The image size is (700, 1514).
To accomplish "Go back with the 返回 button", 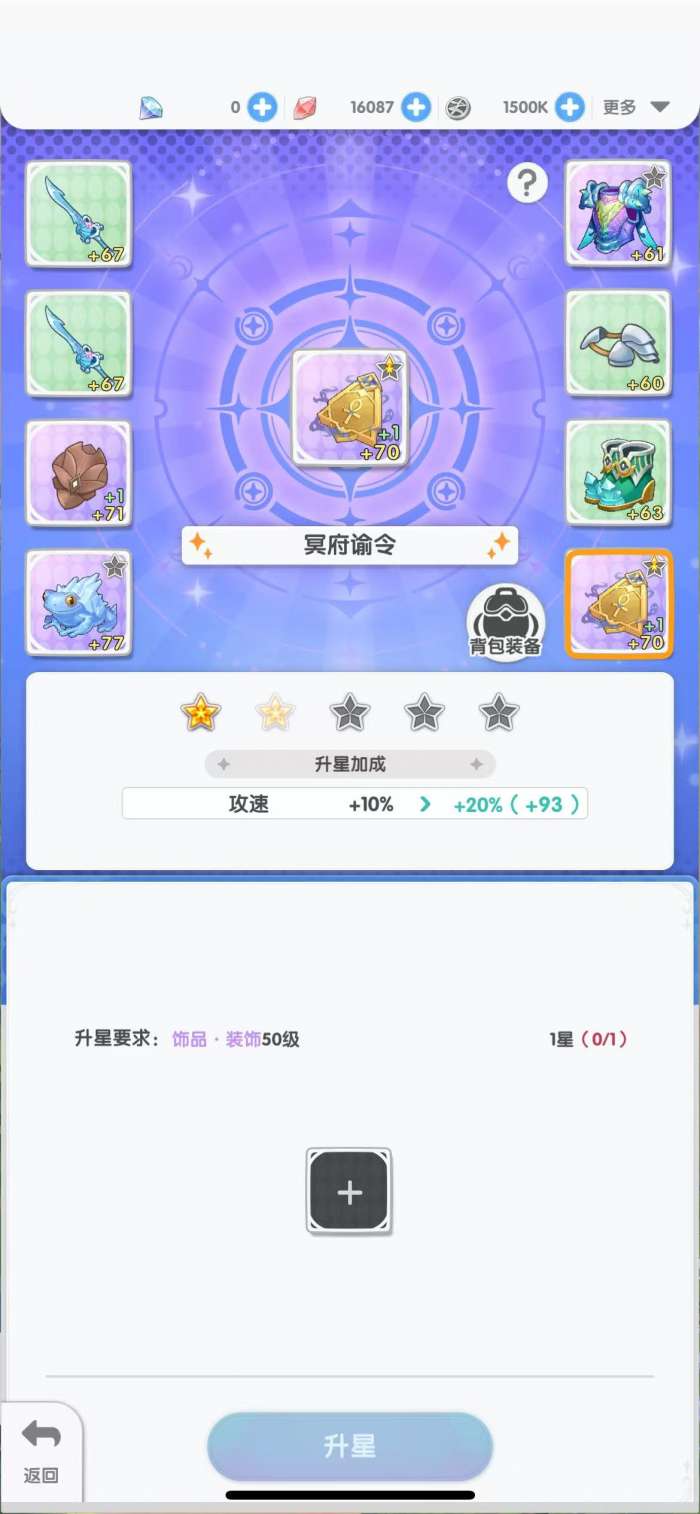I will (x=41, y=1450).
